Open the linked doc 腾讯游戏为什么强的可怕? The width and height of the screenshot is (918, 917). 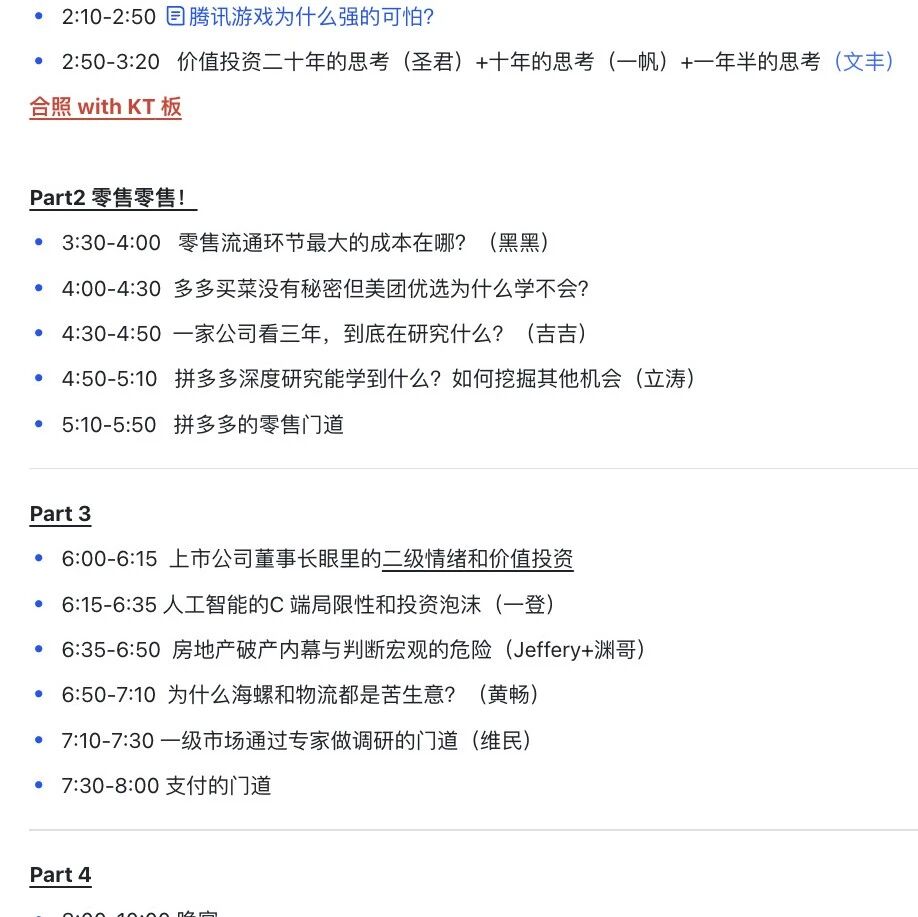300,16
